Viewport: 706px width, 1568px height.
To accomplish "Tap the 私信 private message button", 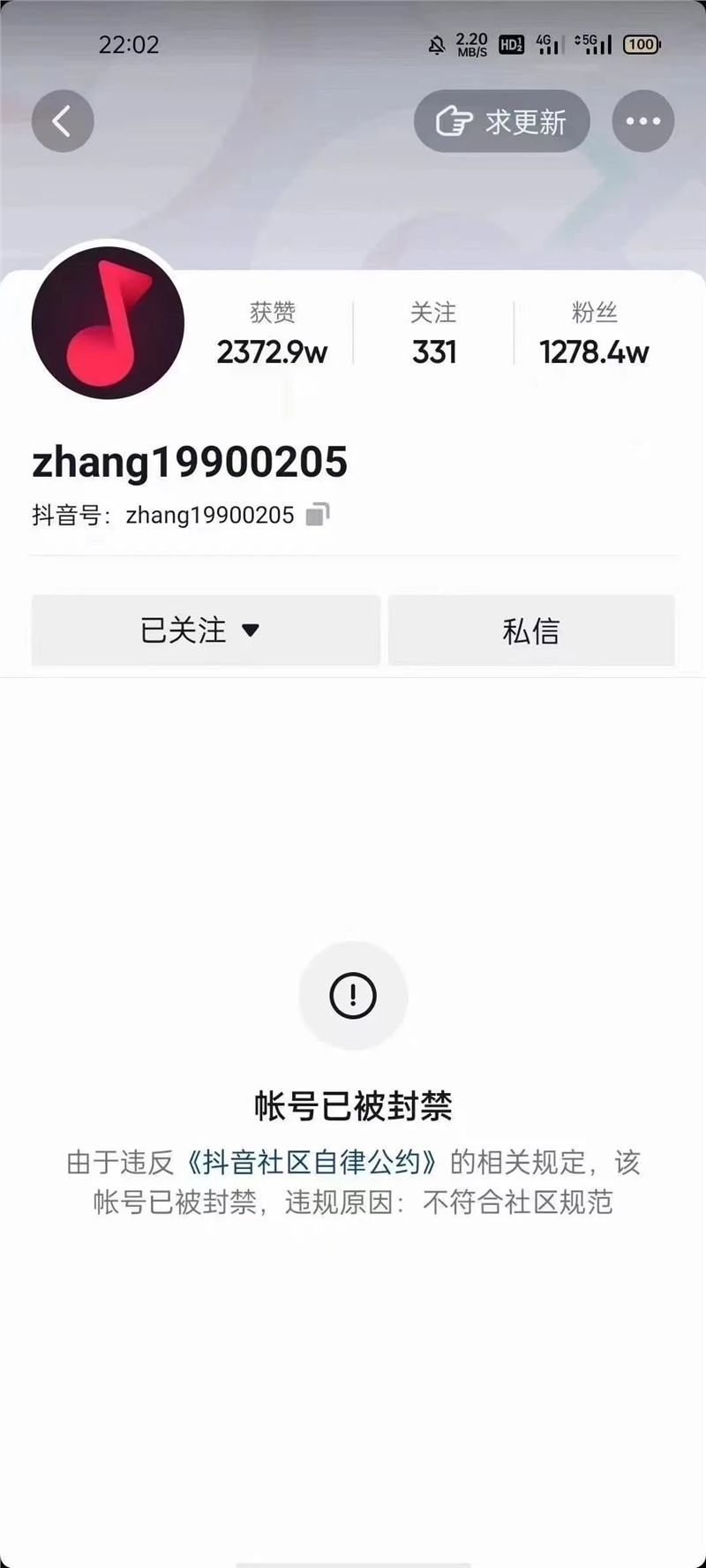I will tap(530, 630).
